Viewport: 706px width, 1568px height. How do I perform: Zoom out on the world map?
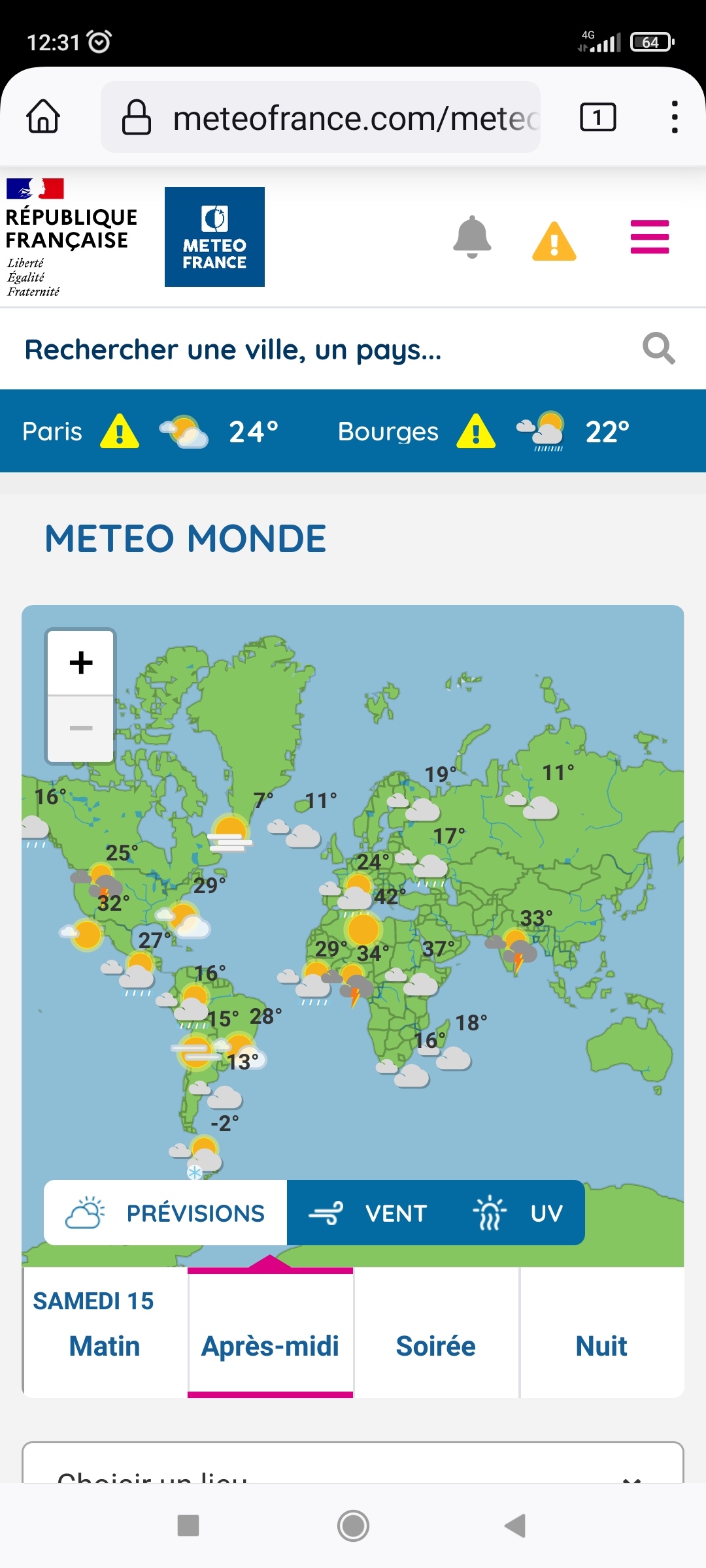pyautogui.click(x=81, y=728)
